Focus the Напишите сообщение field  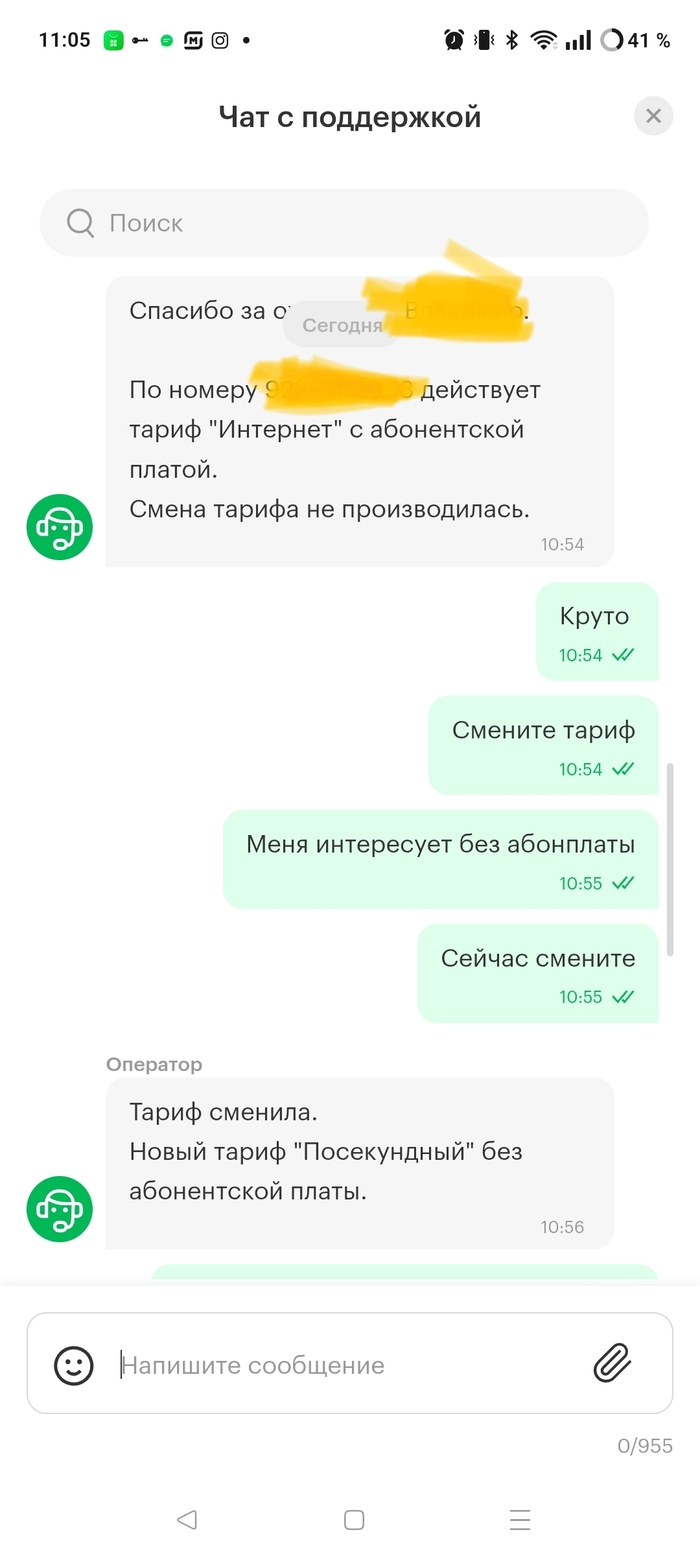(340, 1365)
